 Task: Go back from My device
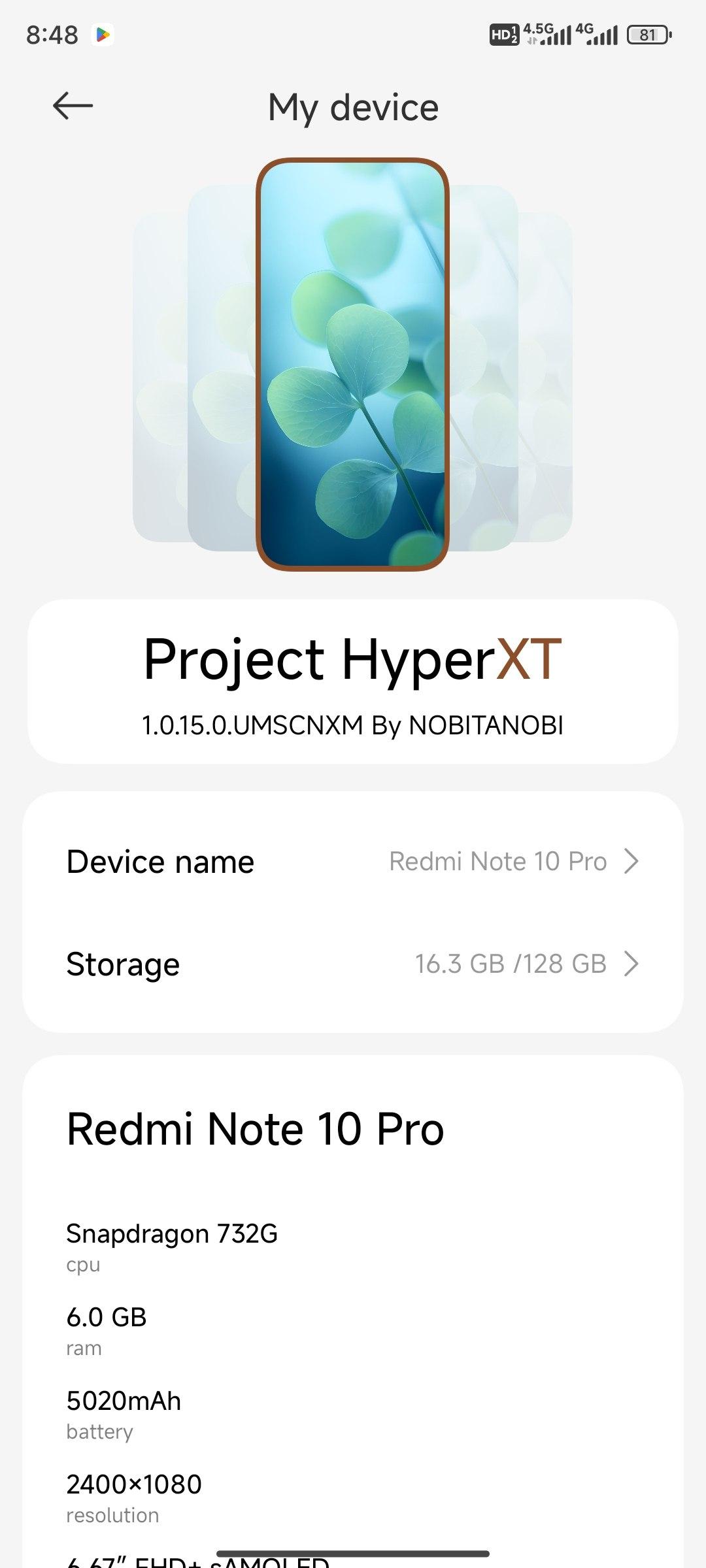pyautogui.click(x=73, y=106)
